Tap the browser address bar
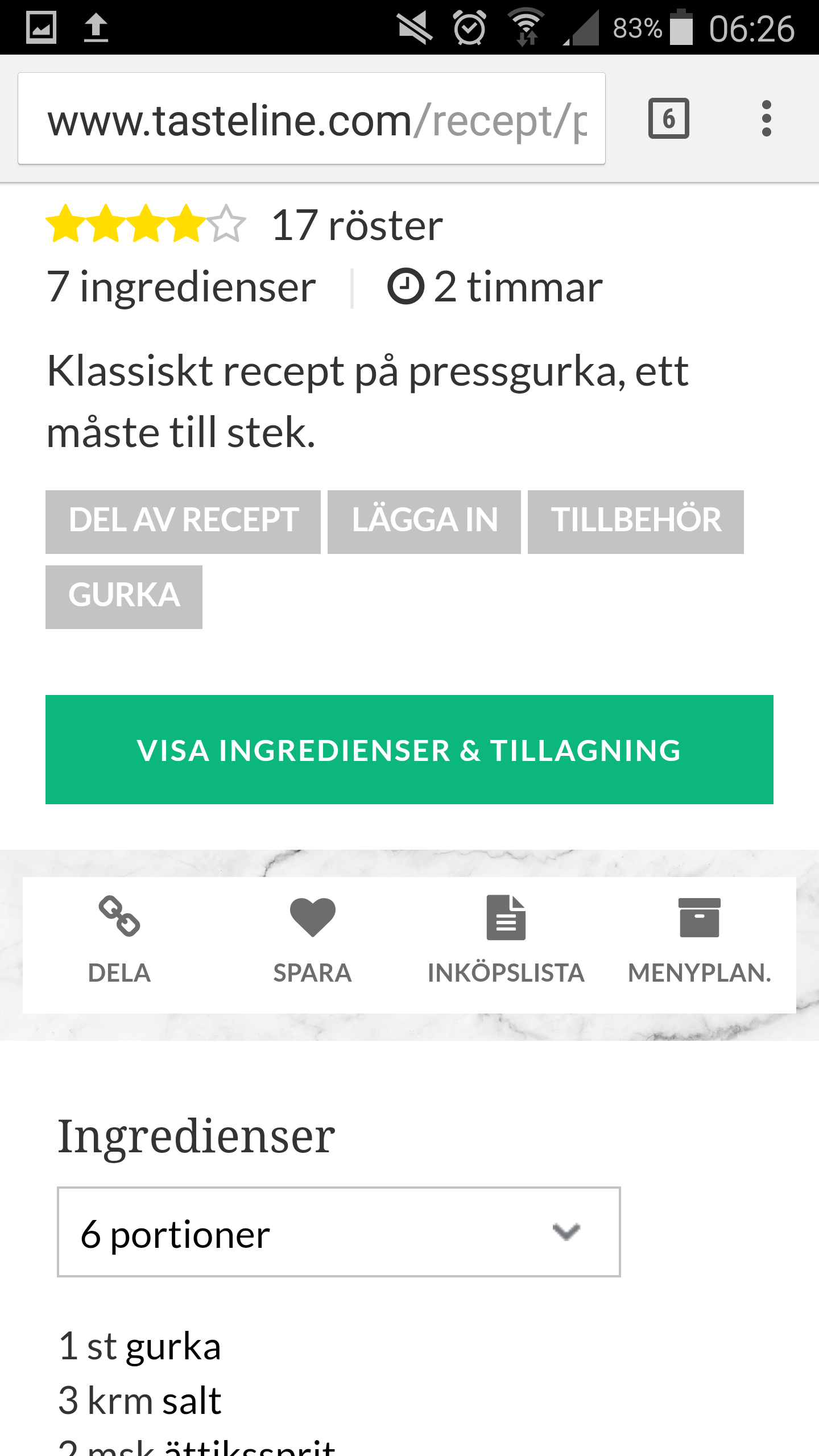819x1456 pixels. (312, 119)
